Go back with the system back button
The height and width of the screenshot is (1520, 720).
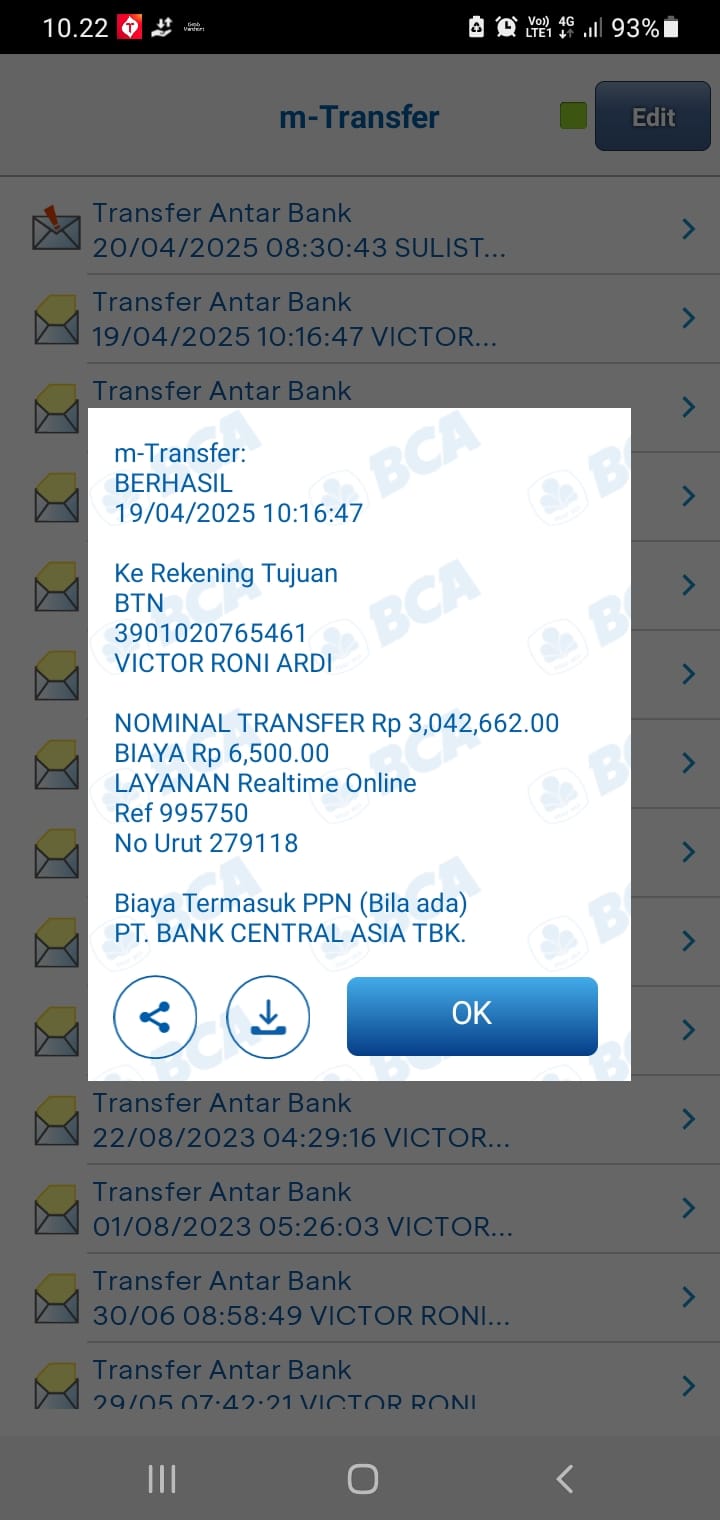pos(565,1479)
